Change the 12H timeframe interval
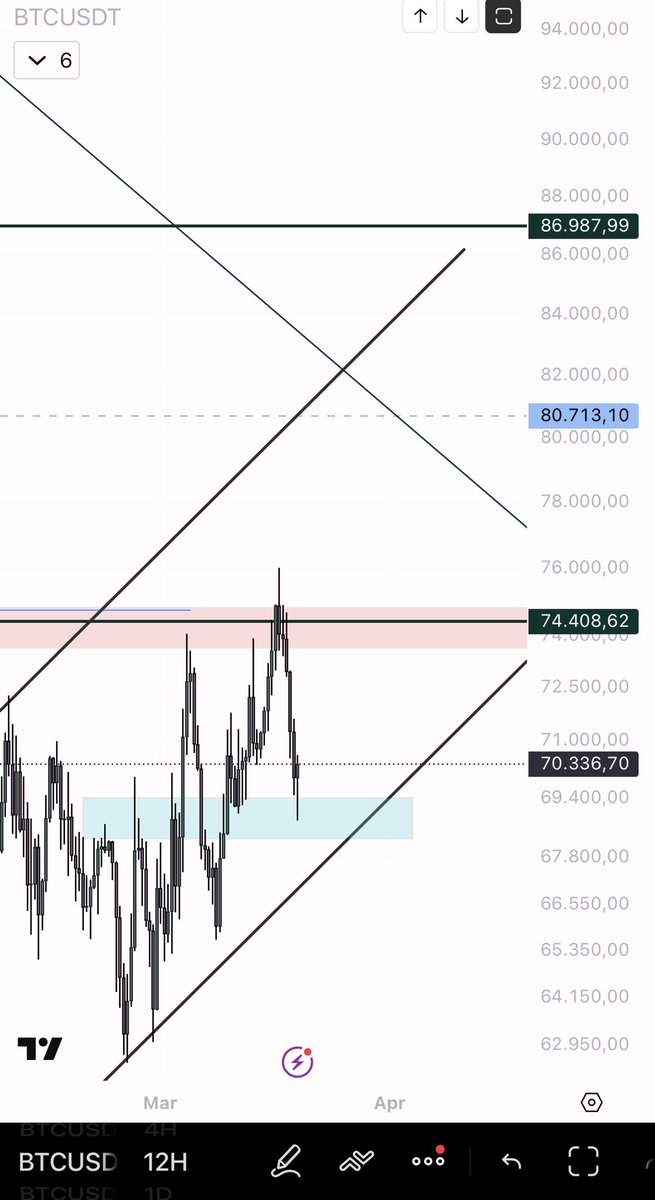This screenshot has height=1200, width=655. pyautogui.click(x=165, y=1162)
